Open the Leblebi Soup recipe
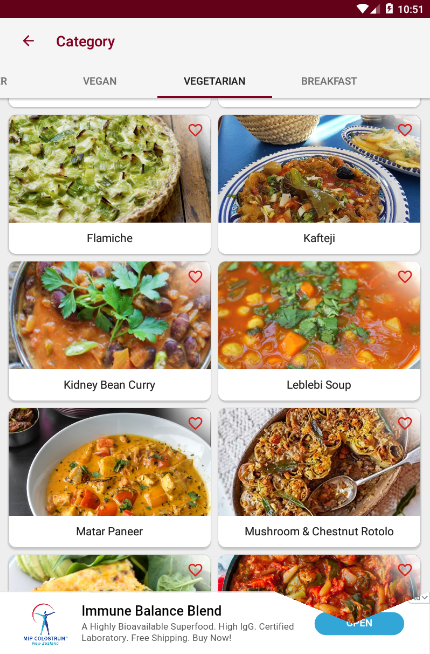 point(319,331)
